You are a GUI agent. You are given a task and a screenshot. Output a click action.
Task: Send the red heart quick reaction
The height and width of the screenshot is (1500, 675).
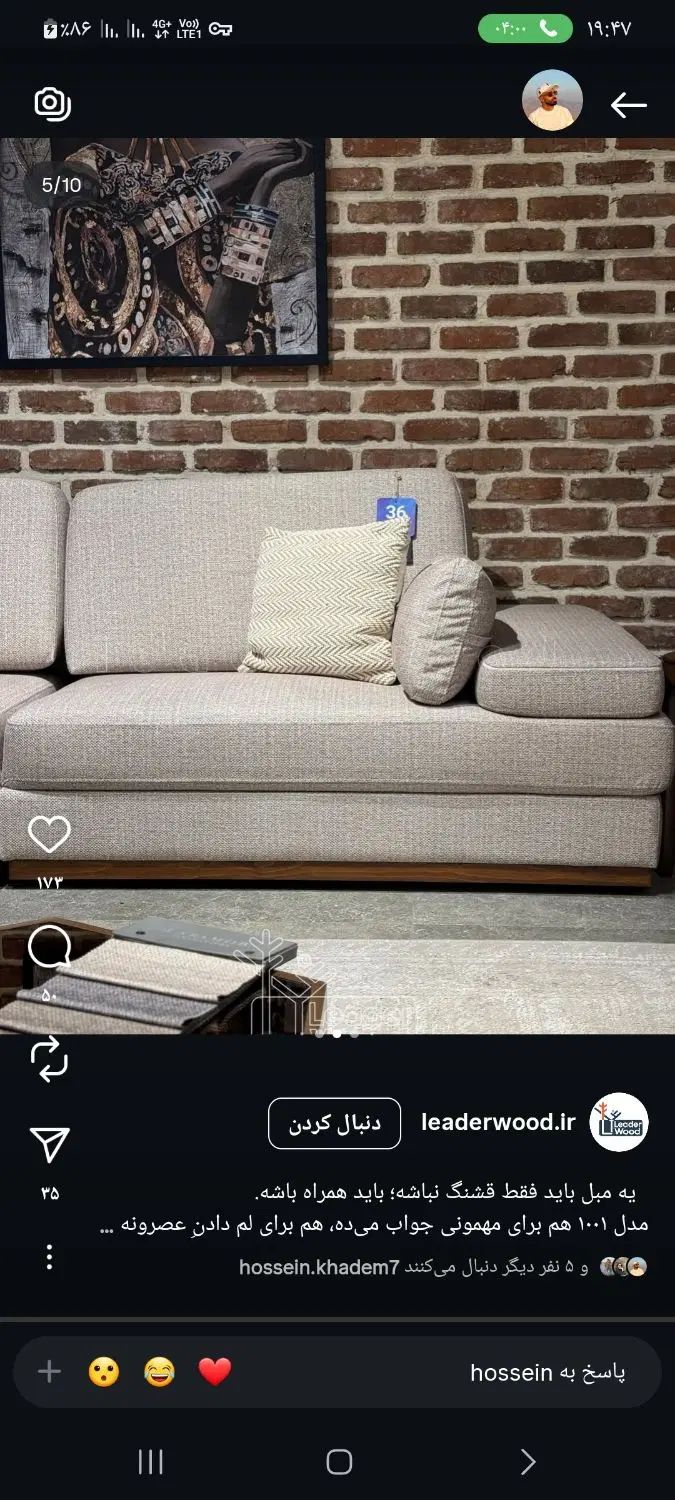click(214, 1372)
